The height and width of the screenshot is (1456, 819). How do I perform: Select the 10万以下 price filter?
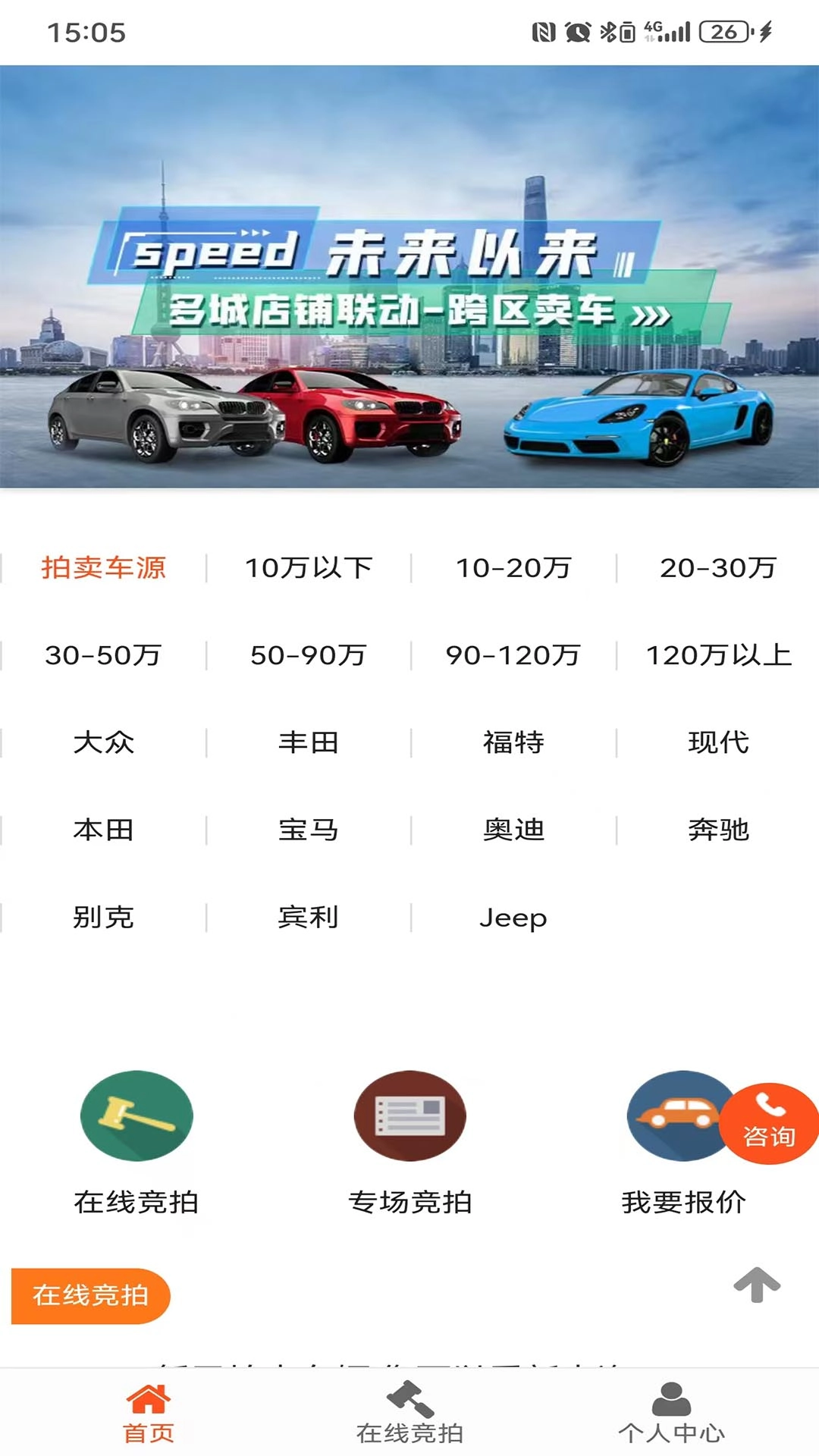tap(308, 568)
